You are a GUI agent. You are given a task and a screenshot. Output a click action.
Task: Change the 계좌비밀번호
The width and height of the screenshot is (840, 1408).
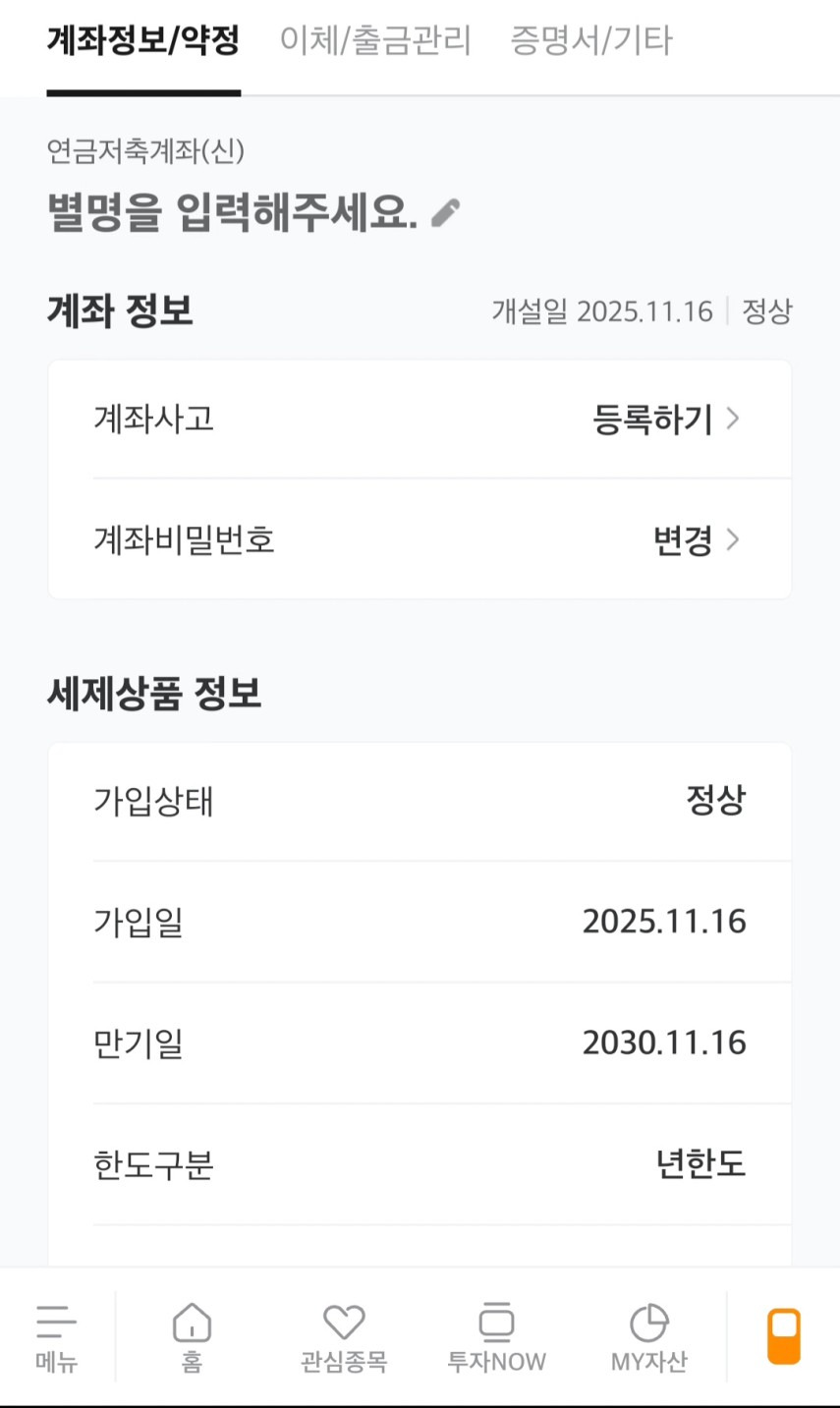click(695, 540)
